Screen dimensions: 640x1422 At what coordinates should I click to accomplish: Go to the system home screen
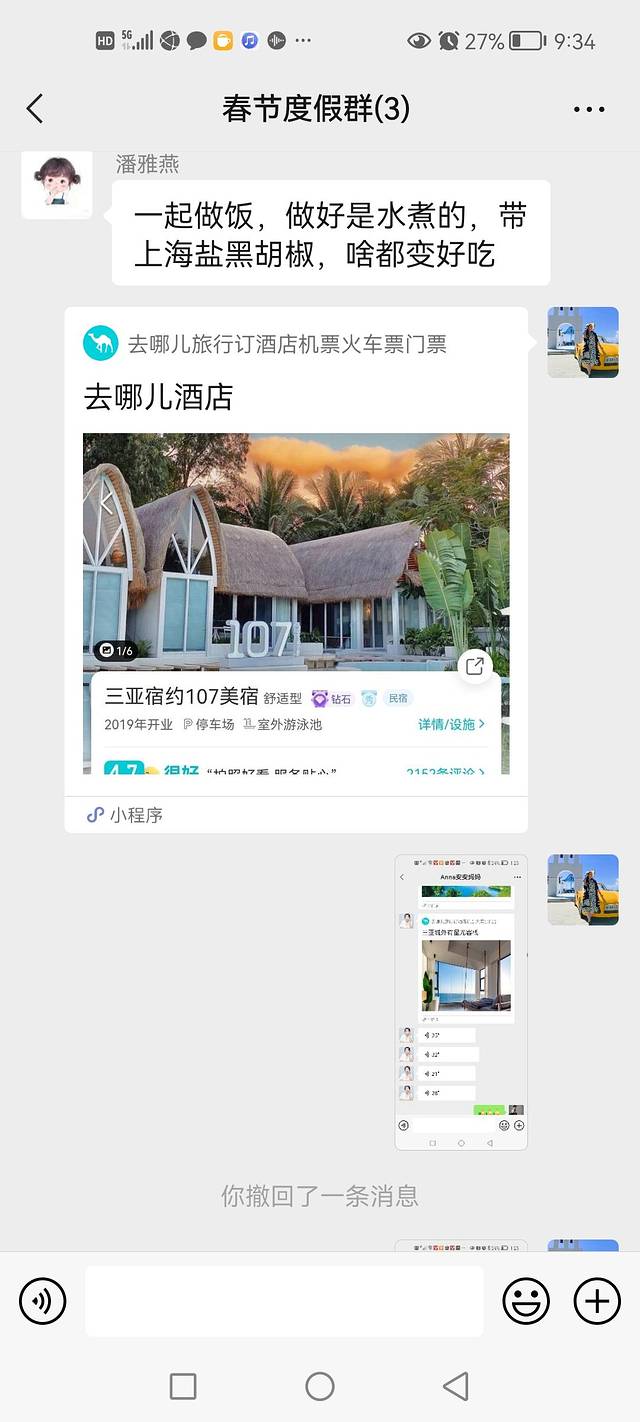[x=320, y=1386]
